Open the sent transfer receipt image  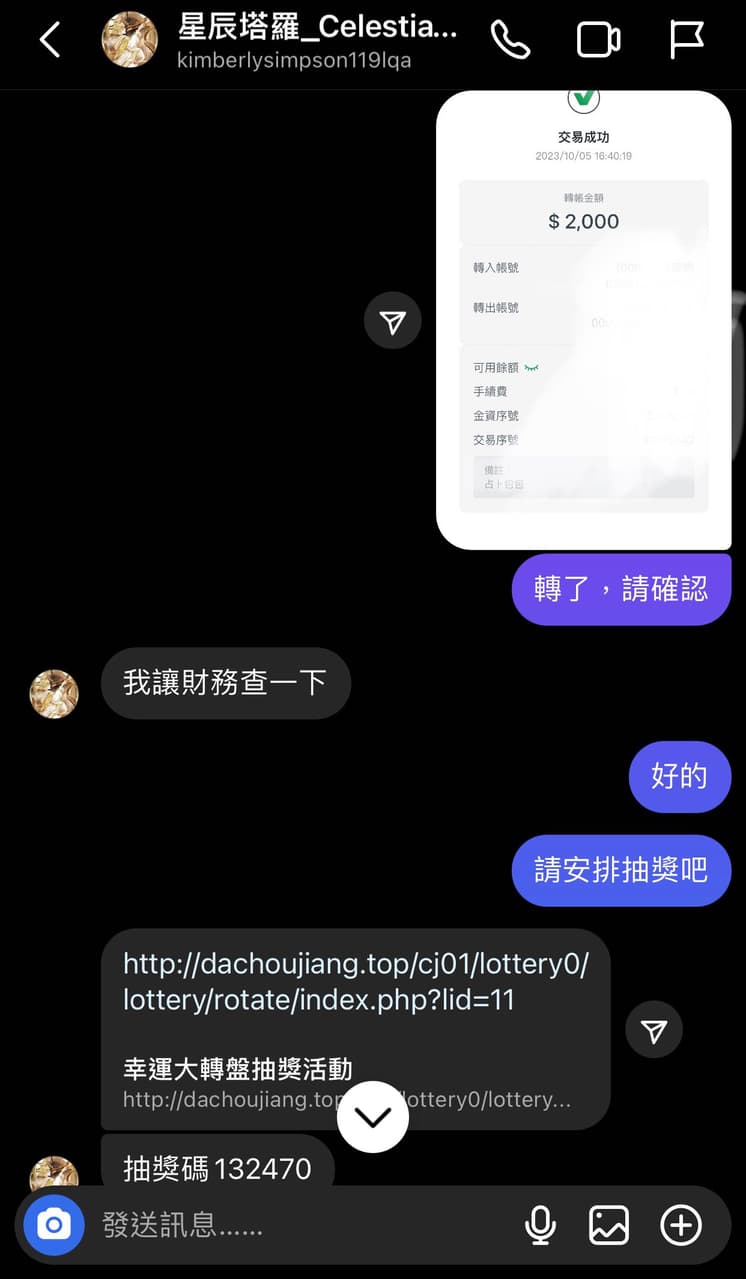point(584,320)
